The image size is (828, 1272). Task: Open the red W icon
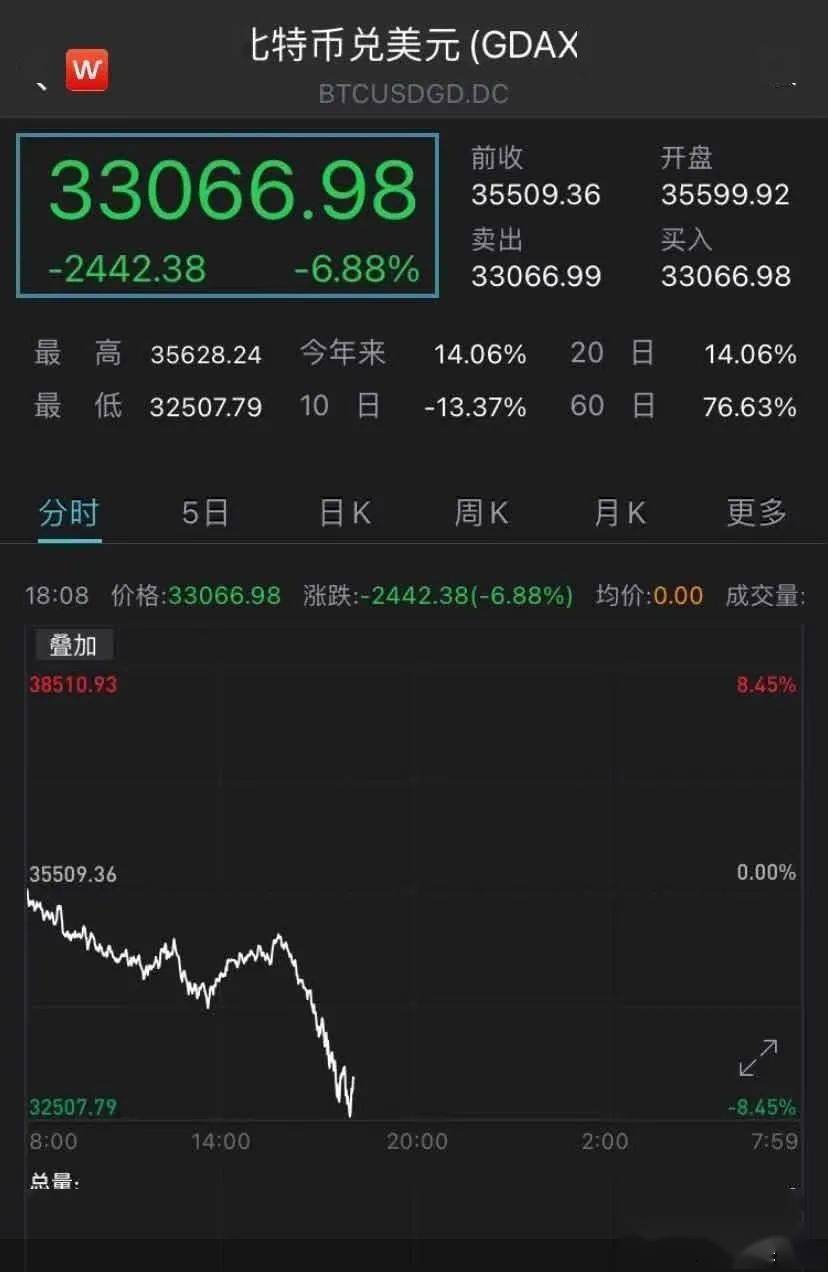[x=87, y=72]
